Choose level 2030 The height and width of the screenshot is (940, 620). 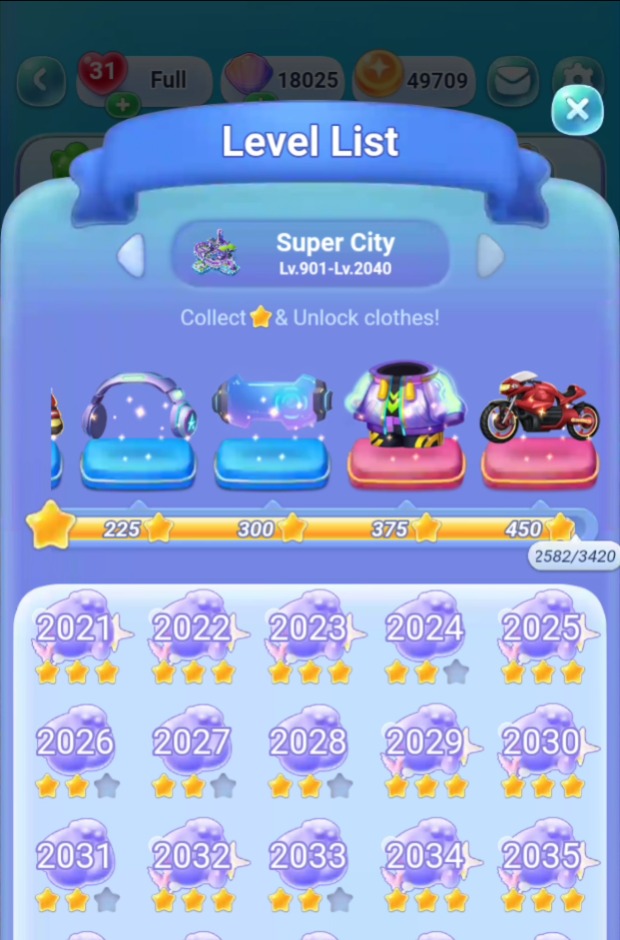click(x=544, y=751)
